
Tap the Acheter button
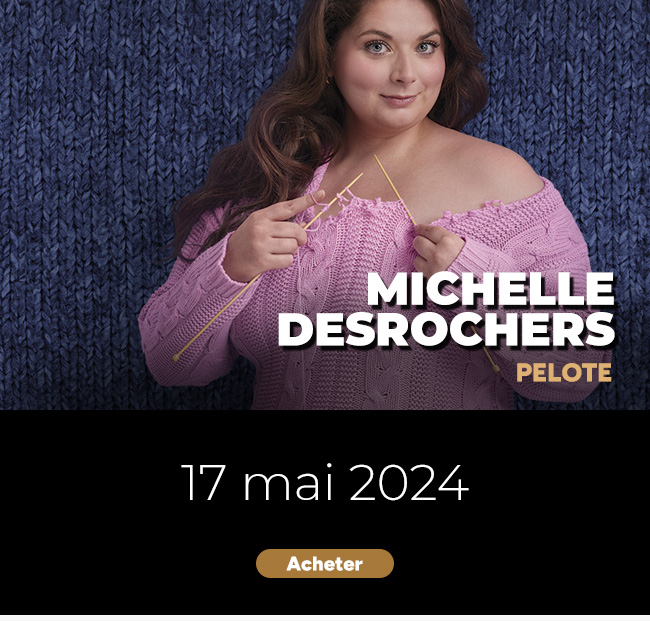(x=324, y=564)
